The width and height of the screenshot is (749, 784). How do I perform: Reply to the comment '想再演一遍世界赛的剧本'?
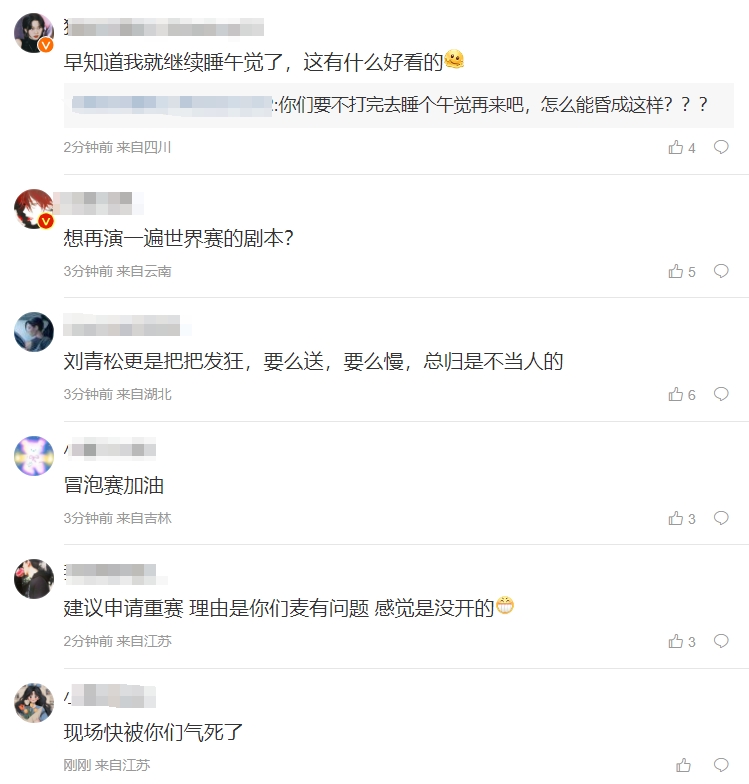[721, 272]
